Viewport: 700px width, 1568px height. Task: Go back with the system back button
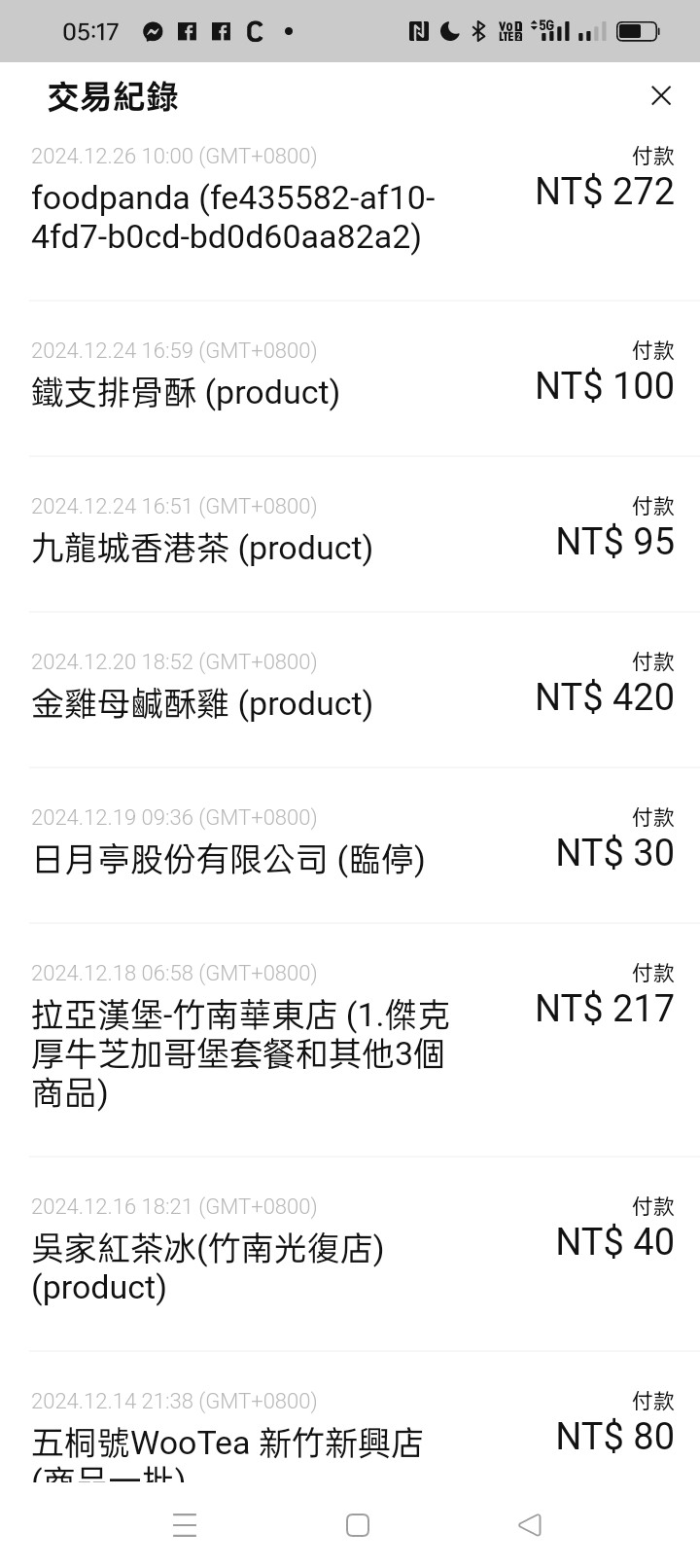[530, 1524]
